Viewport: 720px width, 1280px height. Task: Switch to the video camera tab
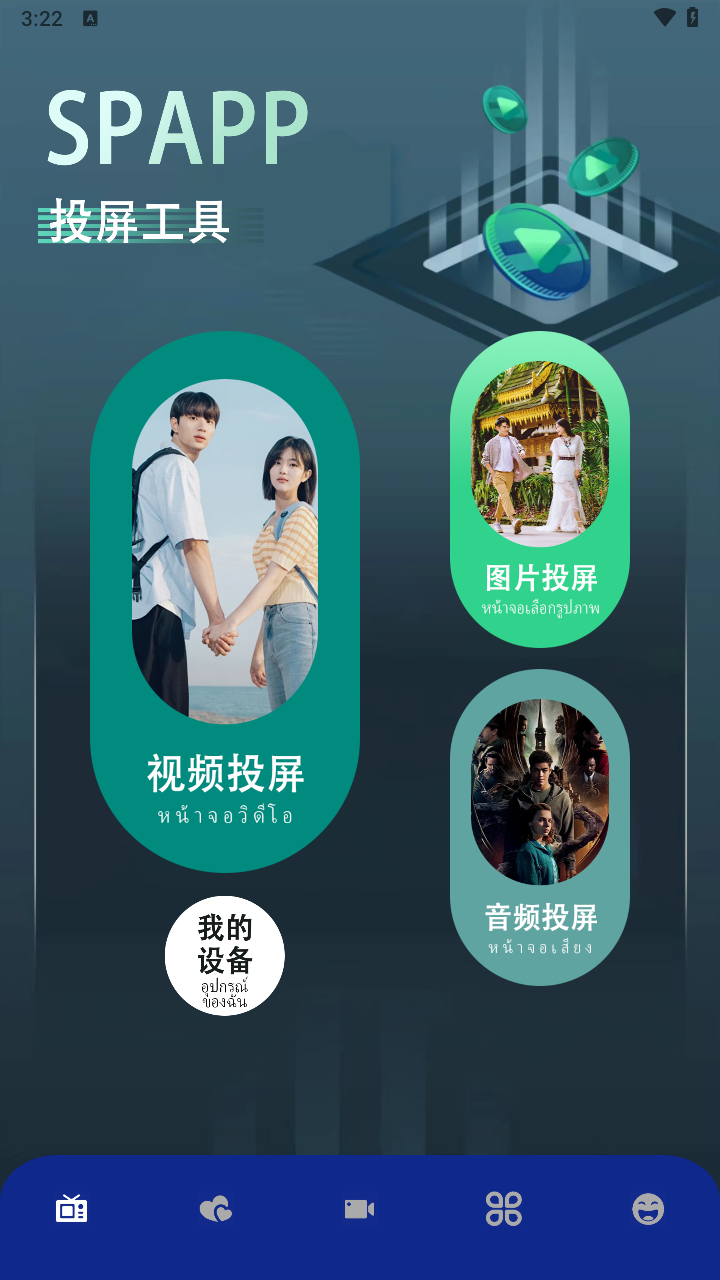(359, 1209)
